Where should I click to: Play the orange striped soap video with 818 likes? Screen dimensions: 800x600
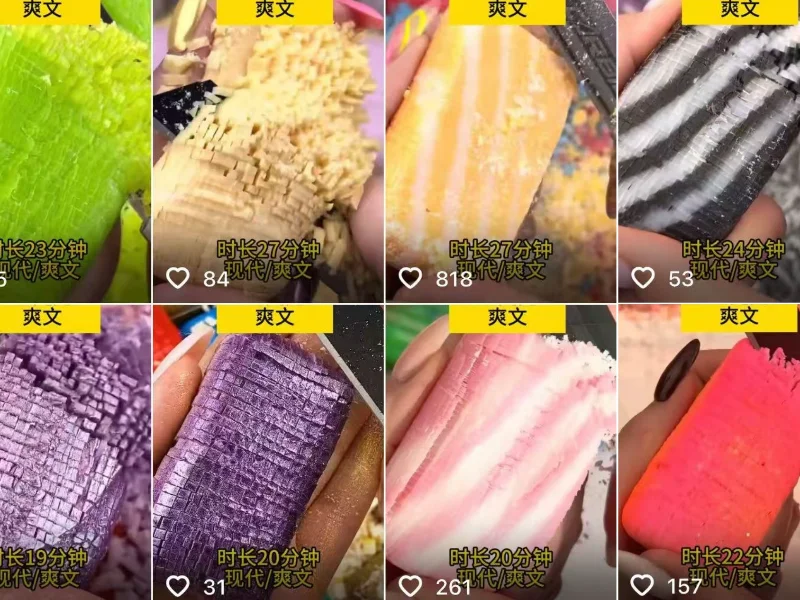click(x=500, y=150)
